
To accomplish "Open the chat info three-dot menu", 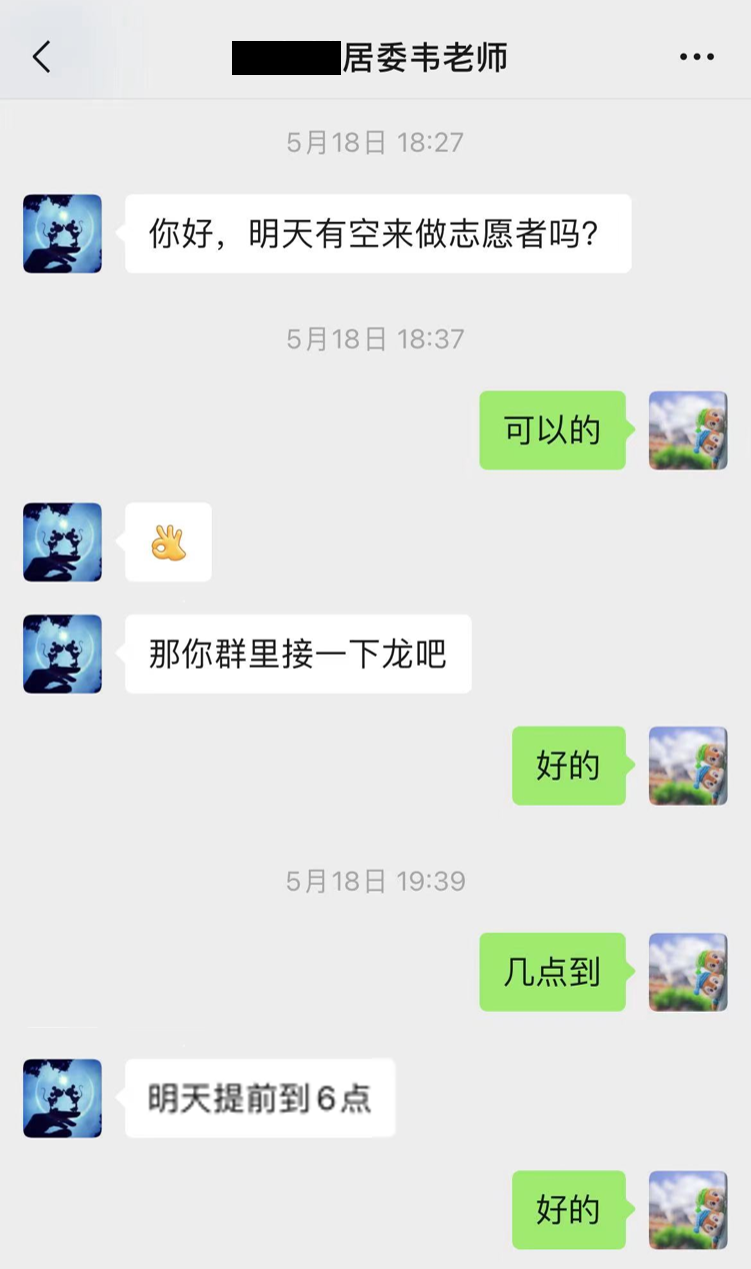I will (x=696, y=57).
